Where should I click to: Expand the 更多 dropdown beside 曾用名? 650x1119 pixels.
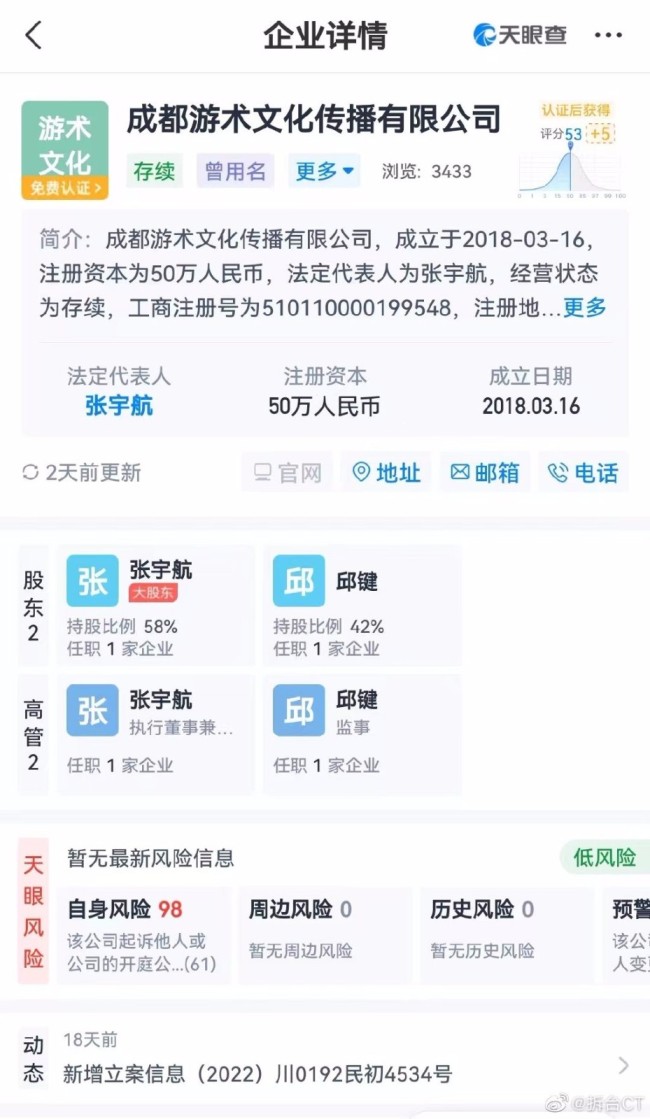(x=324, y=171)
